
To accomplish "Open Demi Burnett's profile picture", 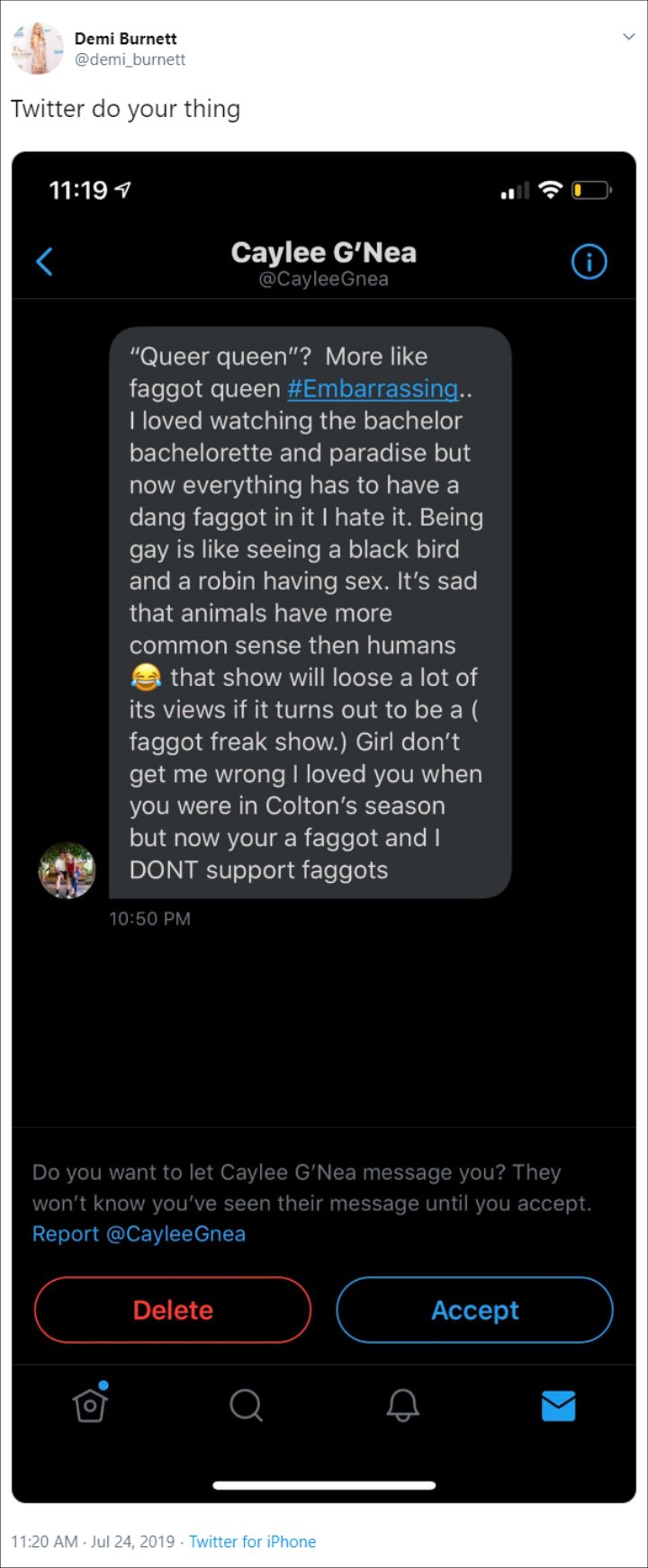I will click(x=38, y=49).
